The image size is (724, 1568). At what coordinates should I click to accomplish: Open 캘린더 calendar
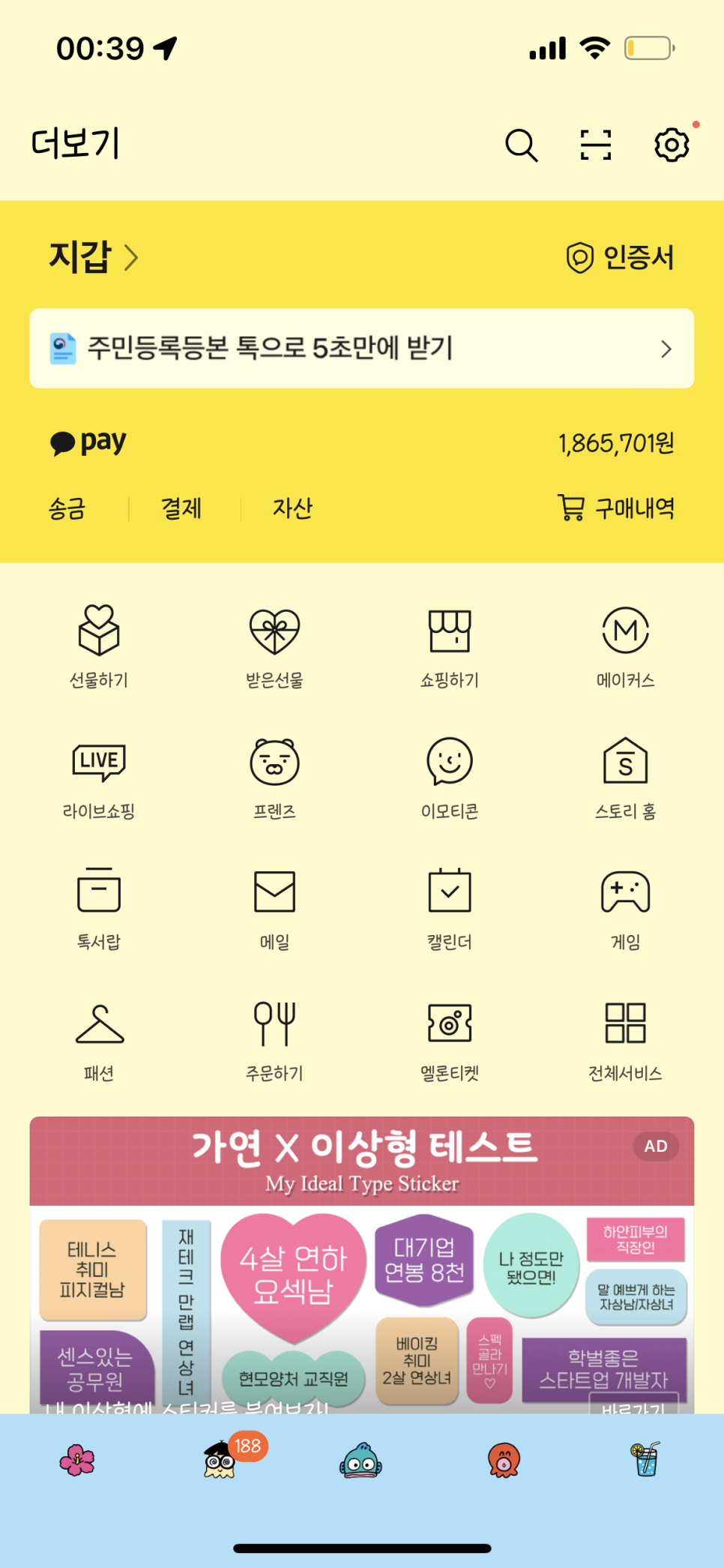coord(450,907)
